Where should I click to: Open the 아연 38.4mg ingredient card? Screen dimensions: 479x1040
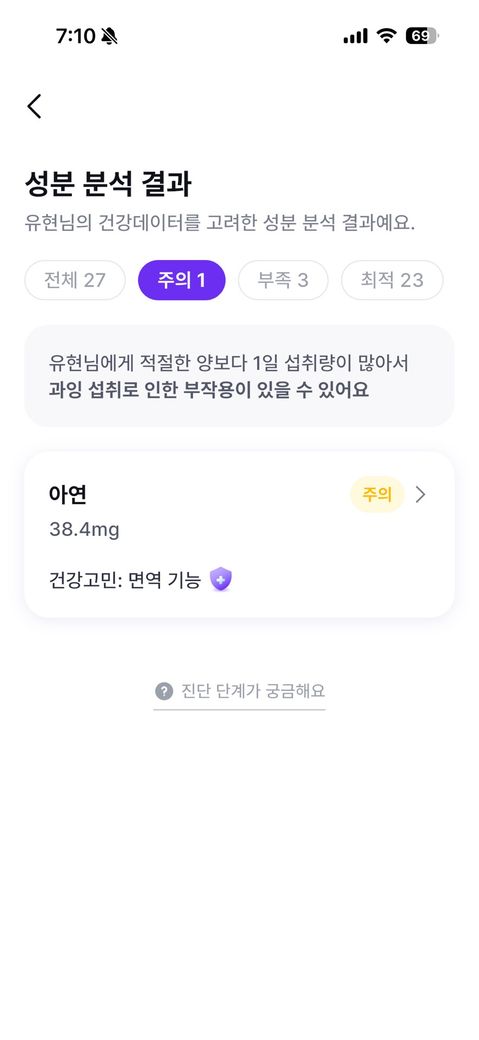point(240,535)
